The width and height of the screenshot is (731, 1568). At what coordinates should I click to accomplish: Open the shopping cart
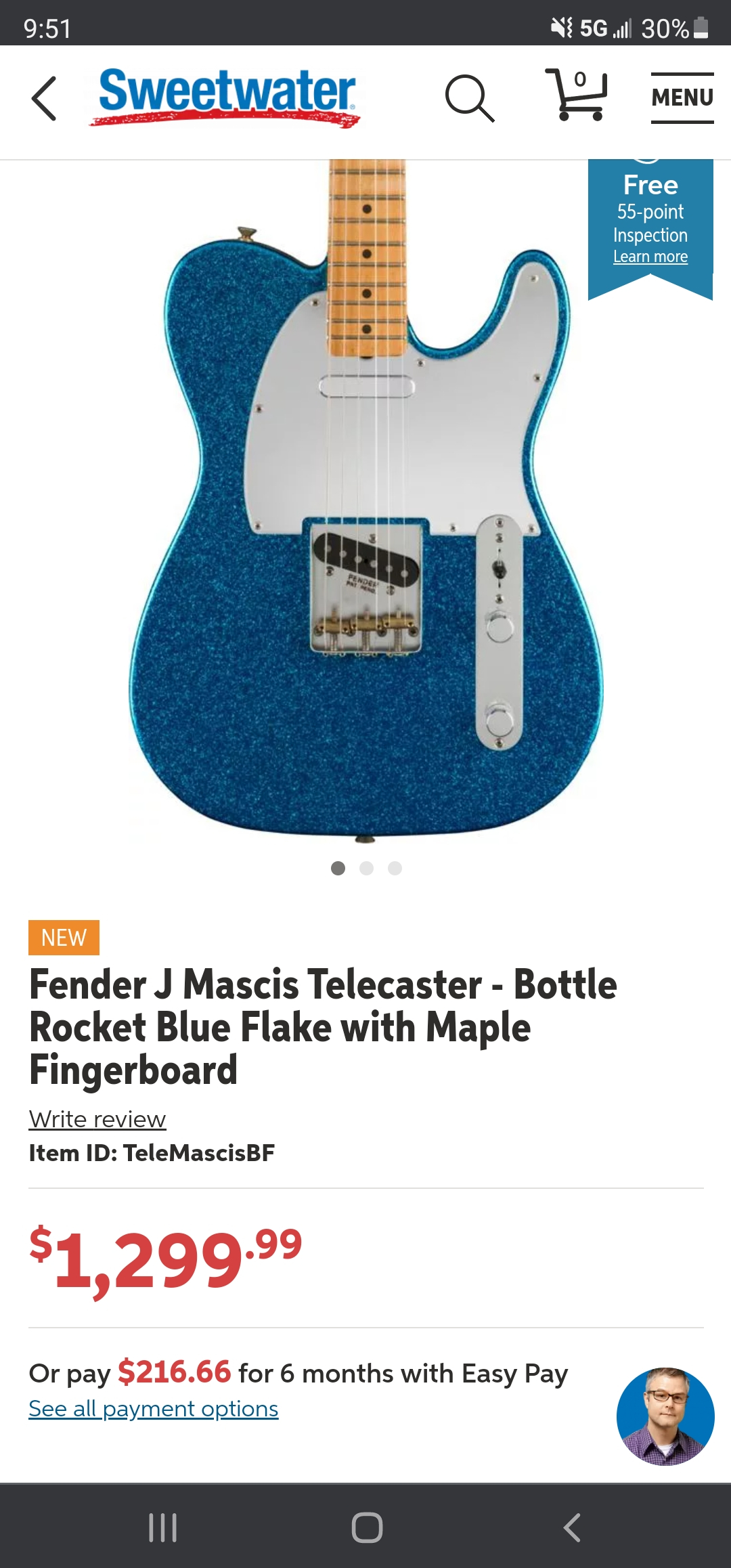point(577,96)
